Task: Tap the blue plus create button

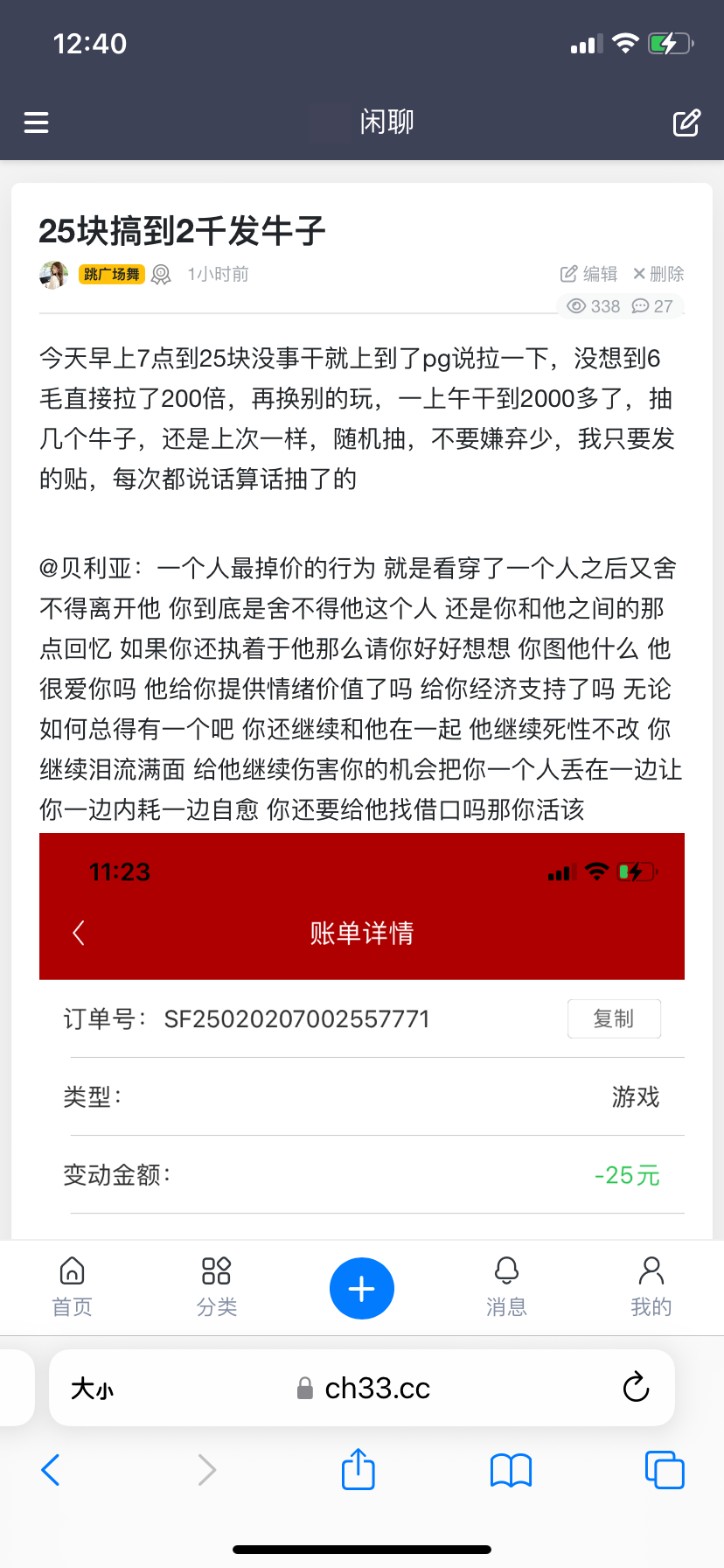Action: point(361,1289)
